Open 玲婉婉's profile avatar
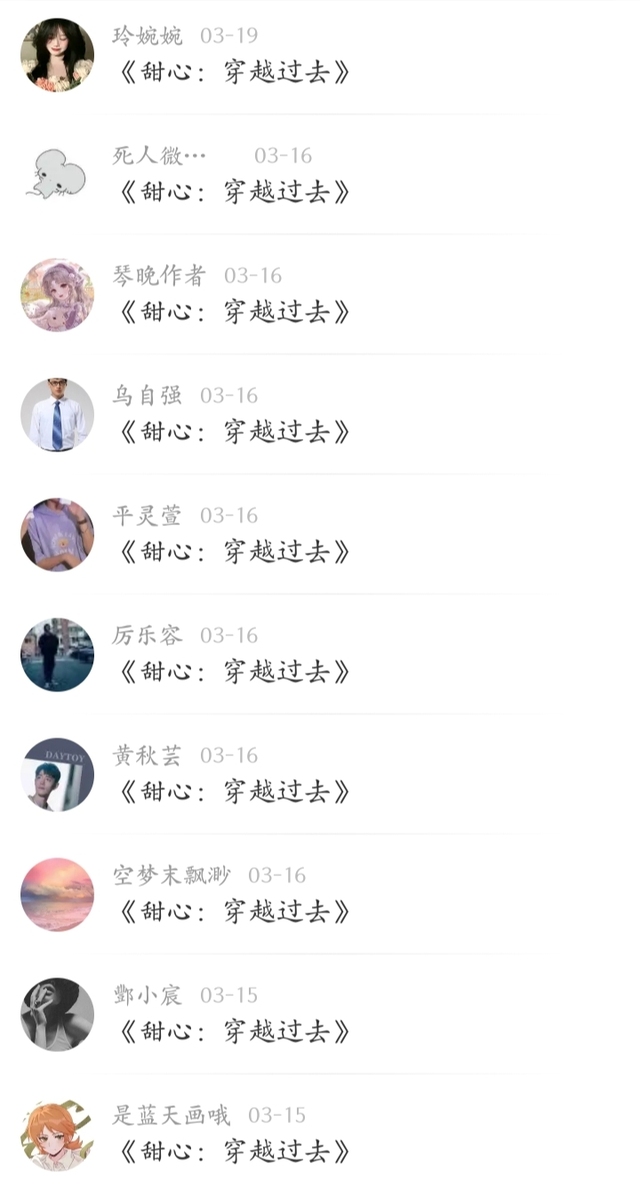The image size is (640, 1196). 57,55
